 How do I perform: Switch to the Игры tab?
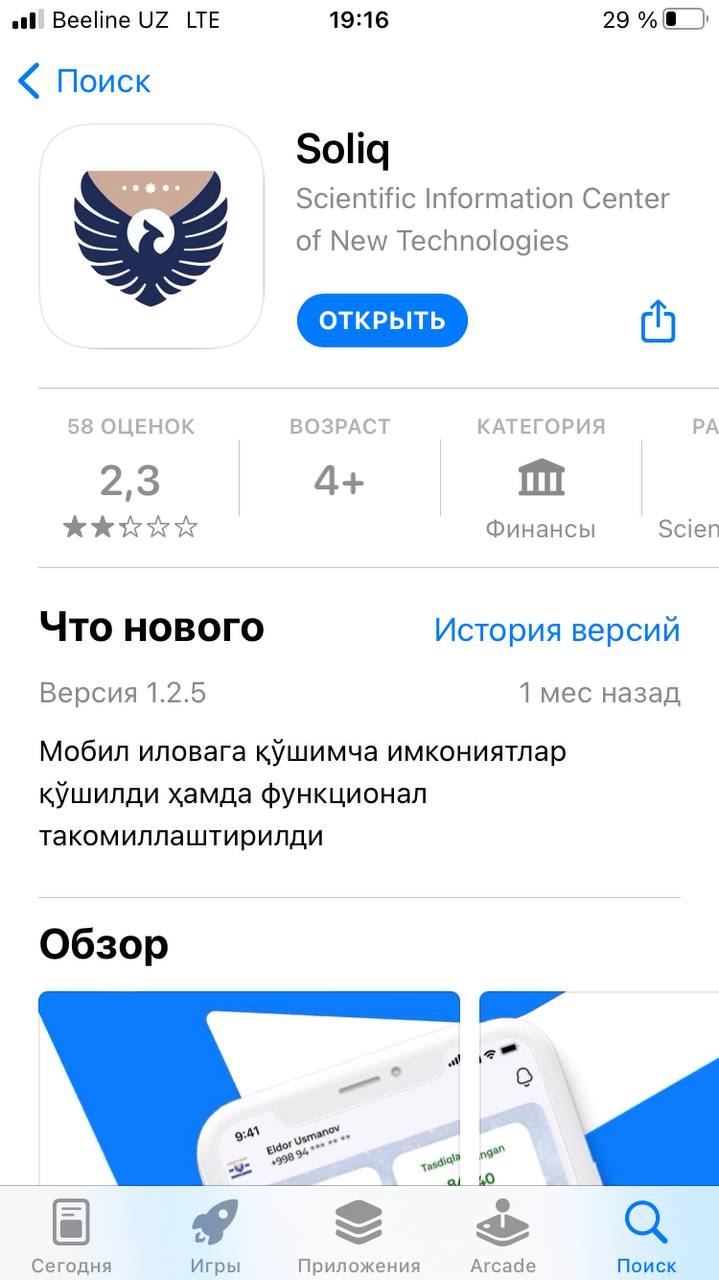215,1236
